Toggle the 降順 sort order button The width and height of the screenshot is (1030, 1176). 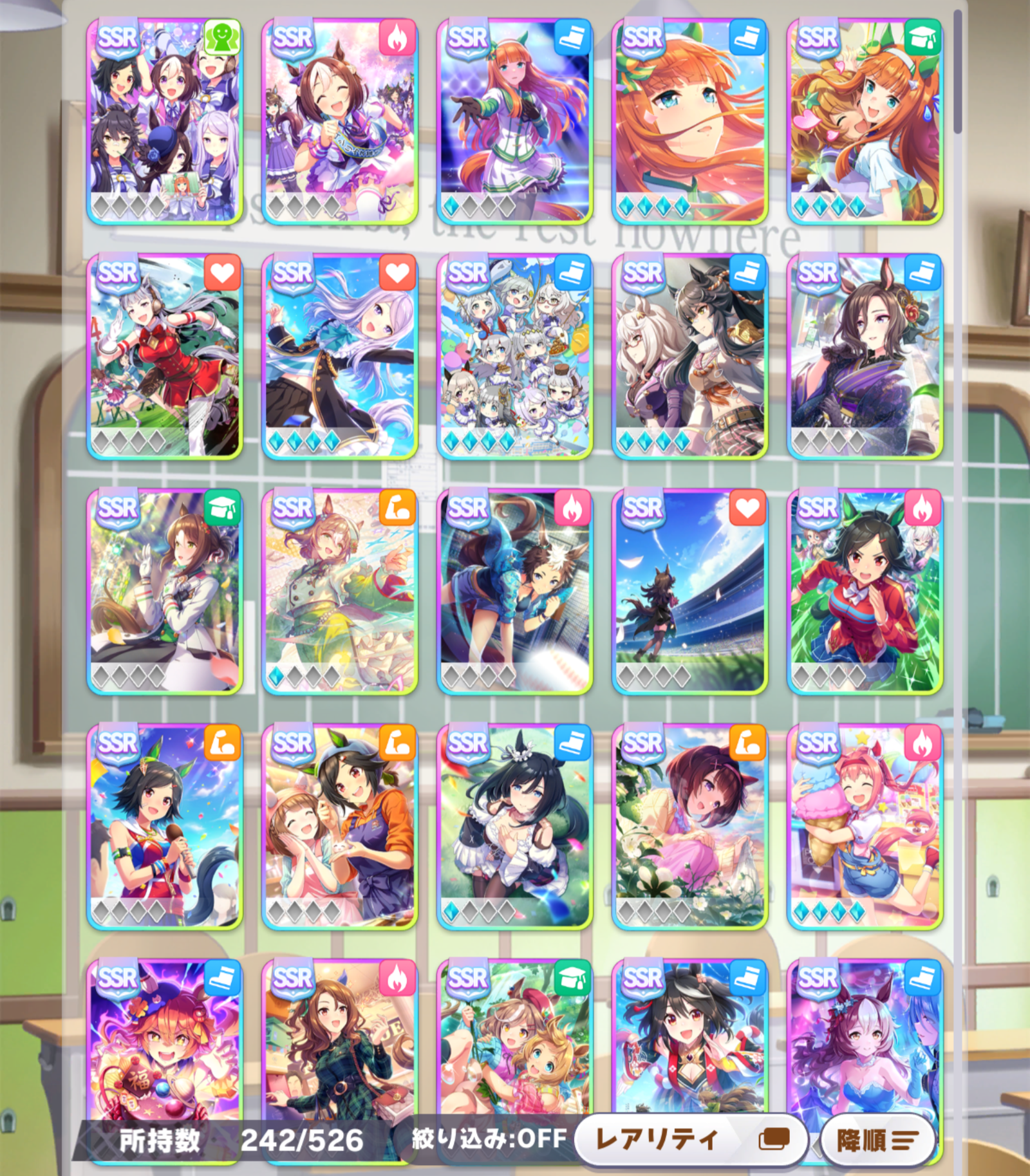click(877, 1140)
